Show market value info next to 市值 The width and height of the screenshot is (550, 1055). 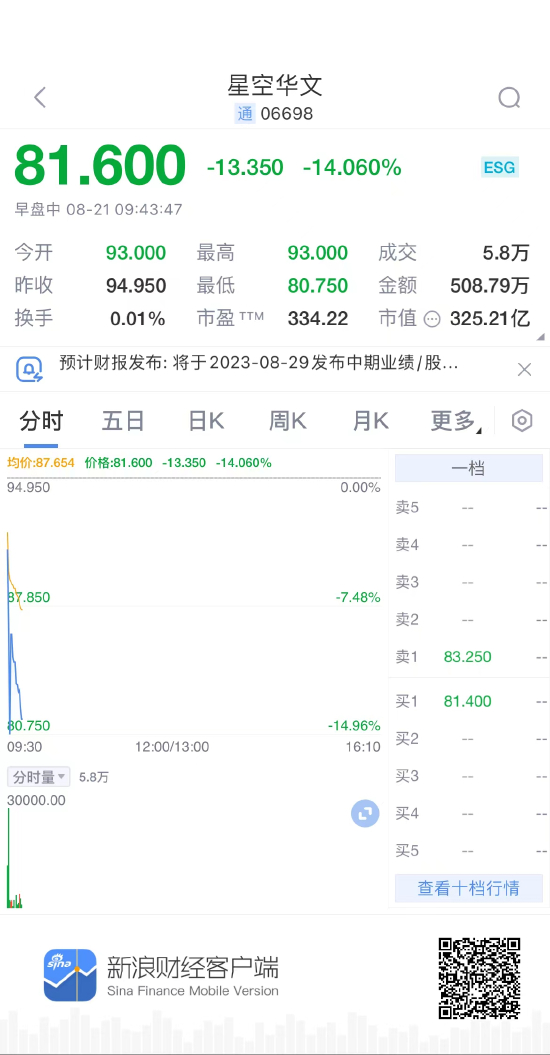[x=432, y=319]
